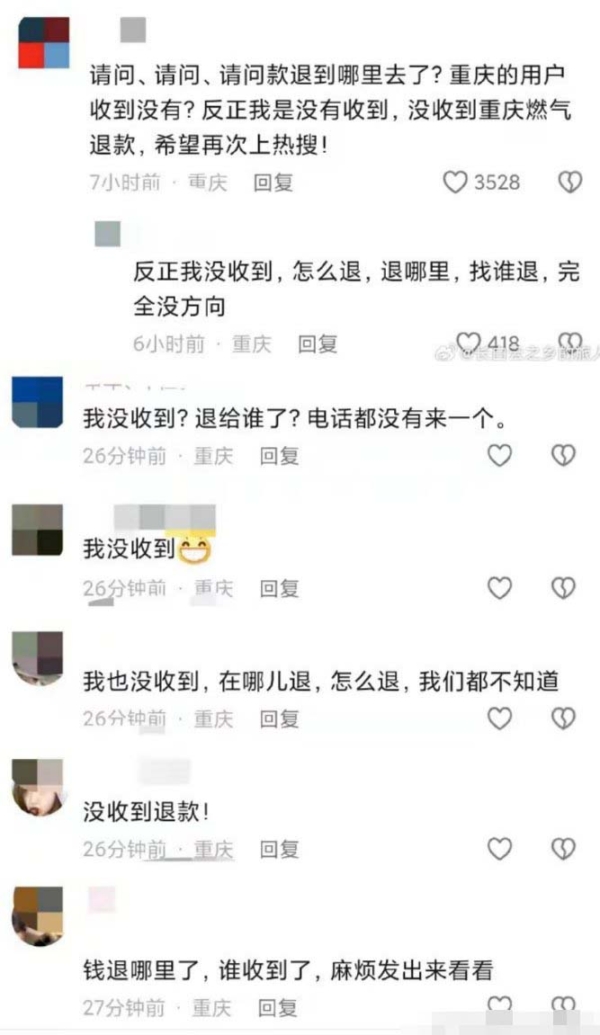Dislike the comment ending 我们都不知道
This screenshot has height=1035, width=600.
tap(564, 718)
